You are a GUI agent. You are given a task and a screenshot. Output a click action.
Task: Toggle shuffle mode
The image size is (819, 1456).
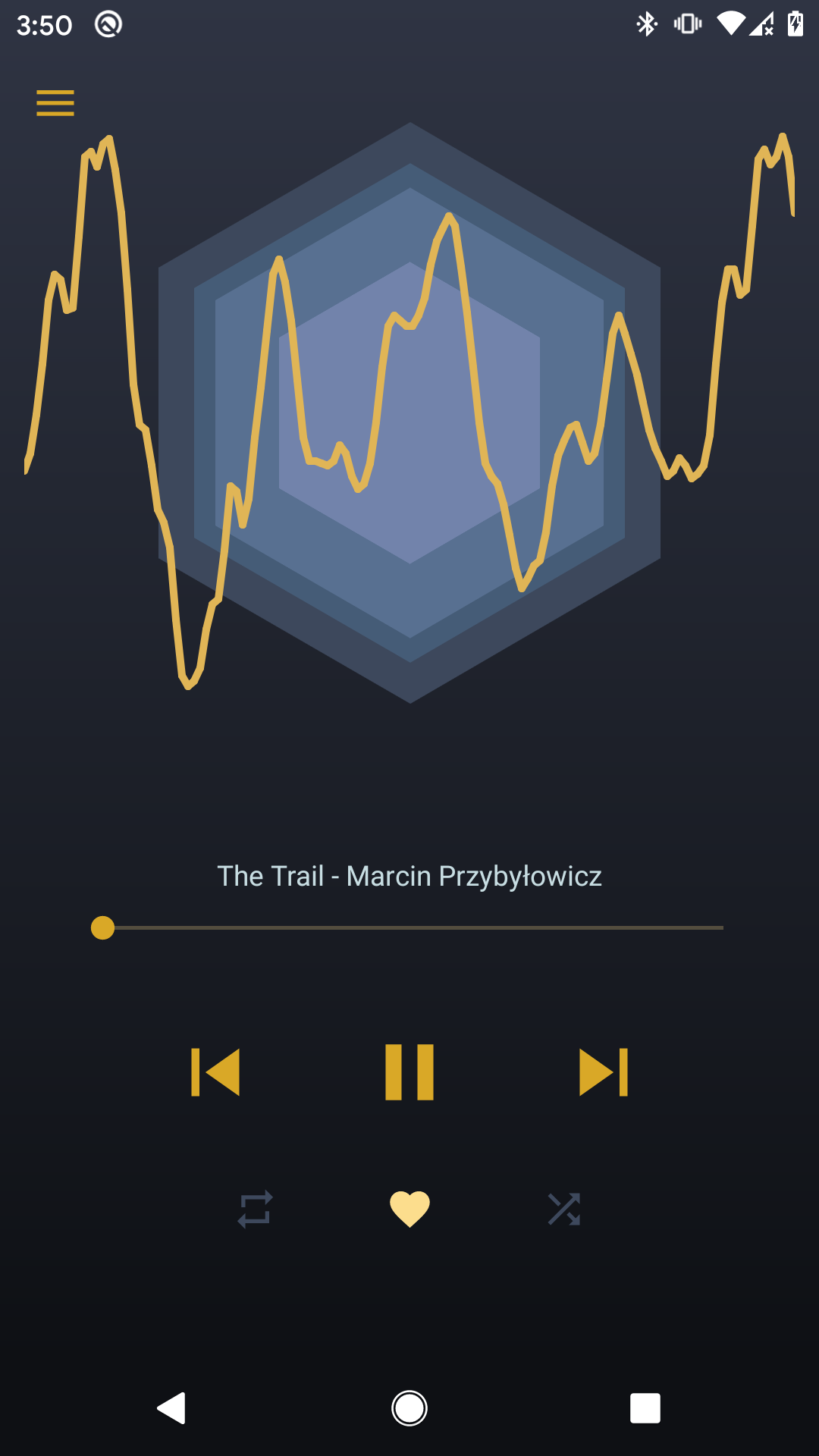(x=564, y=1209)
